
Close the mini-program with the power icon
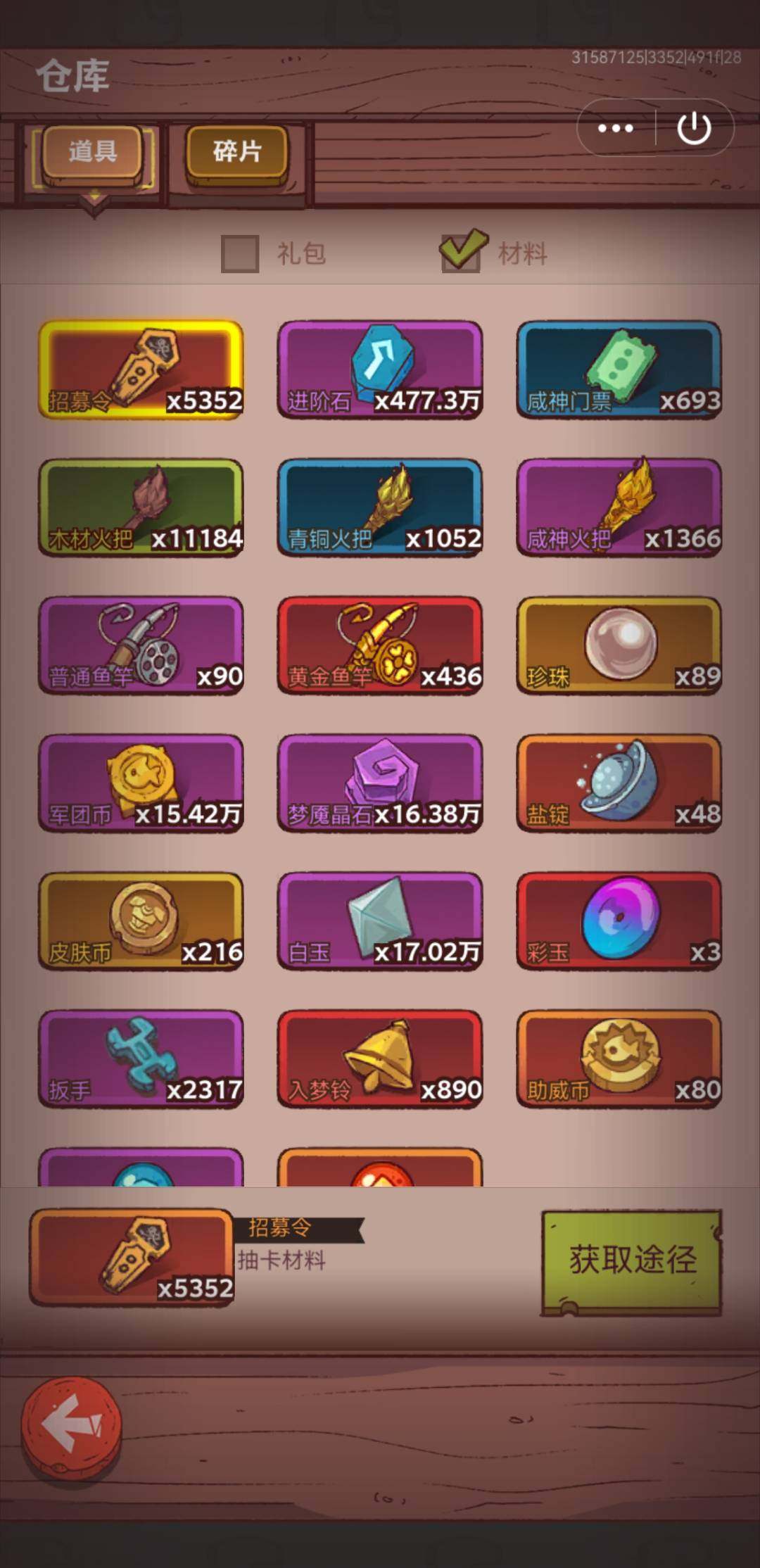(694, 128)
